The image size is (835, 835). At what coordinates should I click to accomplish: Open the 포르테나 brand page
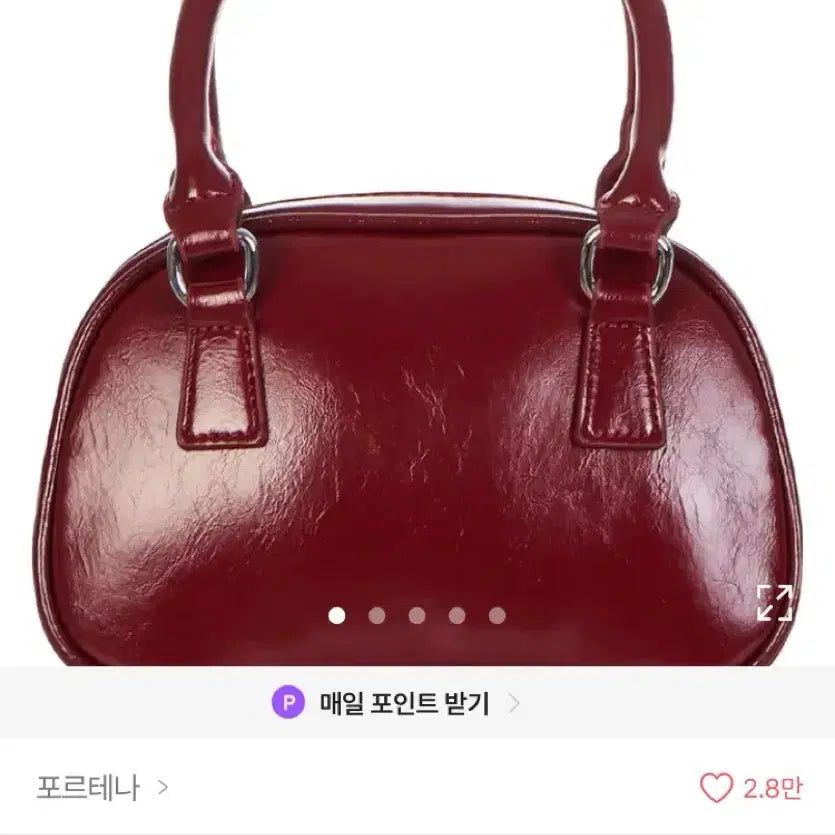click(100, 787)
